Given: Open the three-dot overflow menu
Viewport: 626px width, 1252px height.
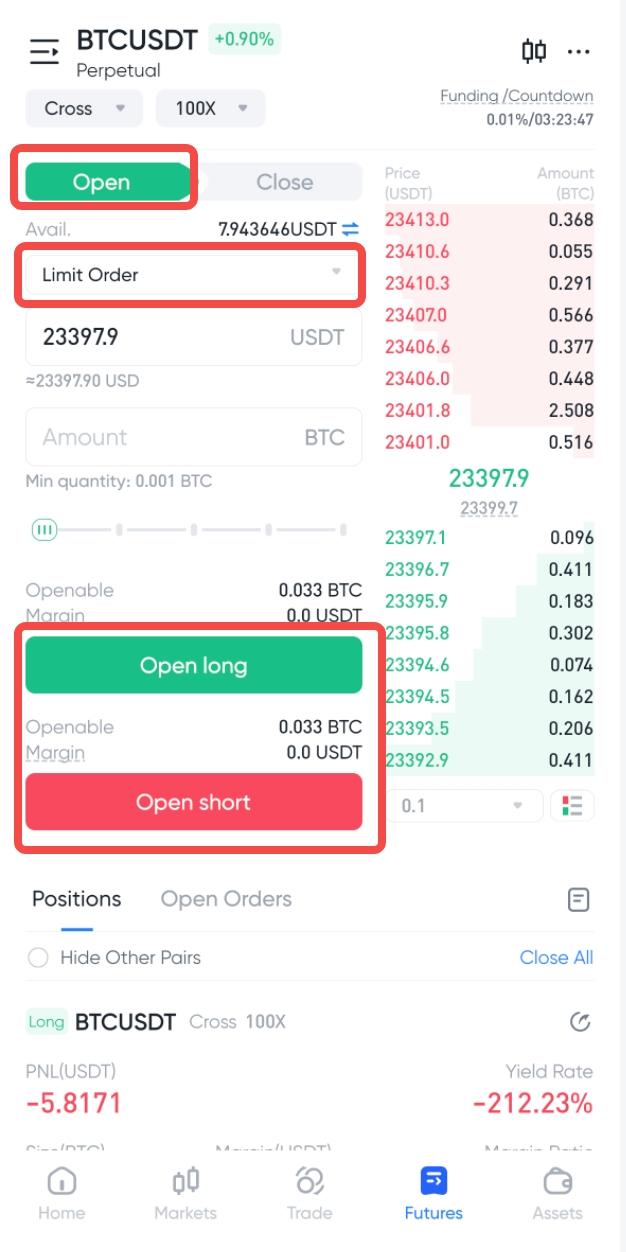Looking at the screenshot, I should coord(579,51).
